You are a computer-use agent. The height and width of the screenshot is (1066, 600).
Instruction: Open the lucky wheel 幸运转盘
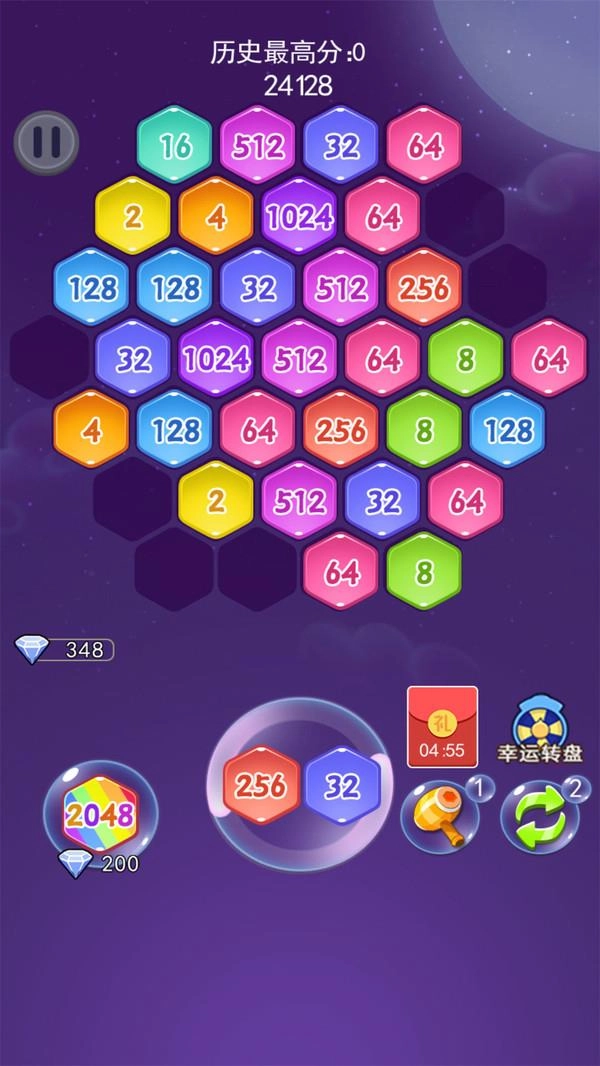click(540, 730)
